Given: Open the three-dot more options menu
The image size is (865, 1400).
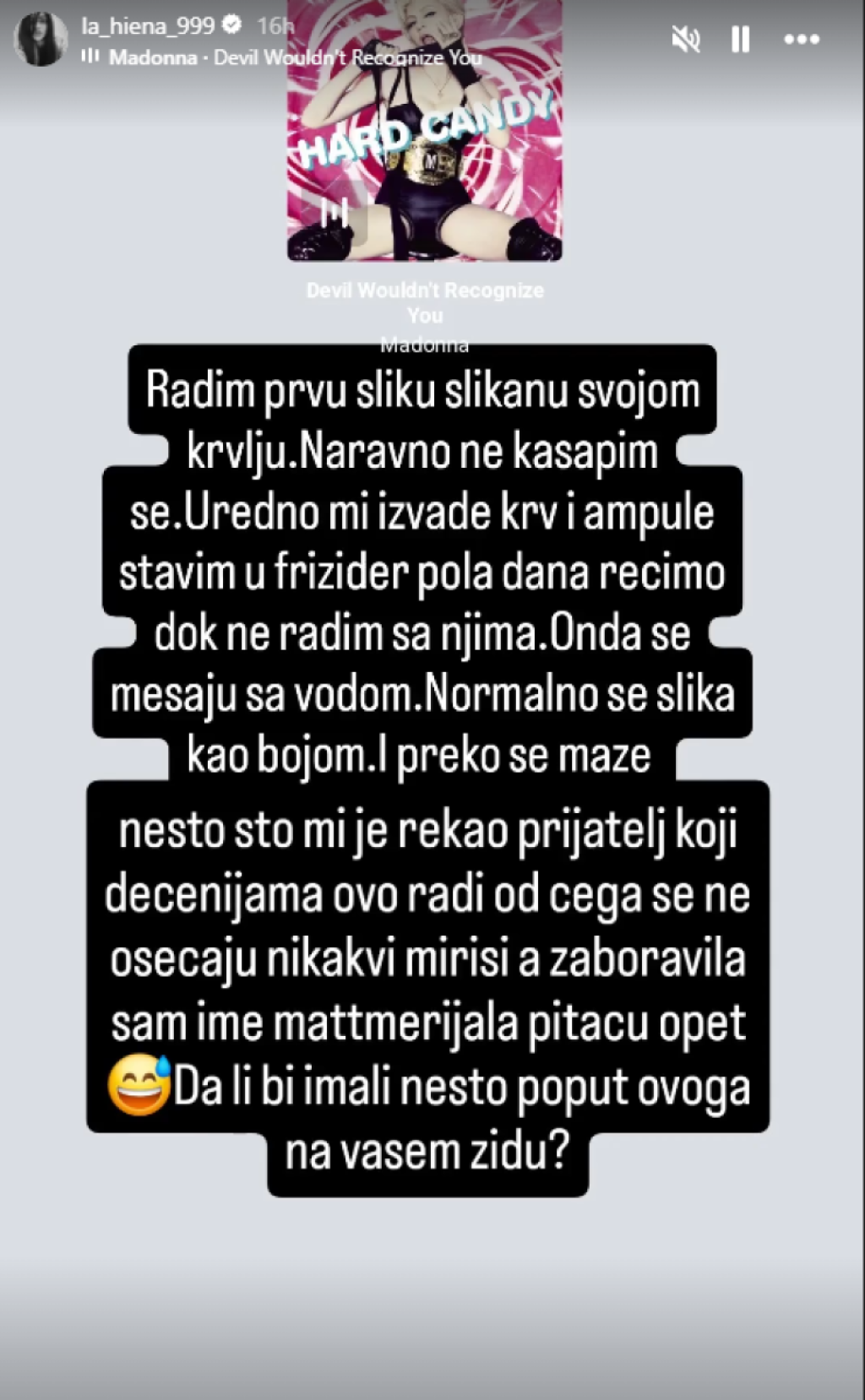Looking at the screenshot, I should 802,39.
